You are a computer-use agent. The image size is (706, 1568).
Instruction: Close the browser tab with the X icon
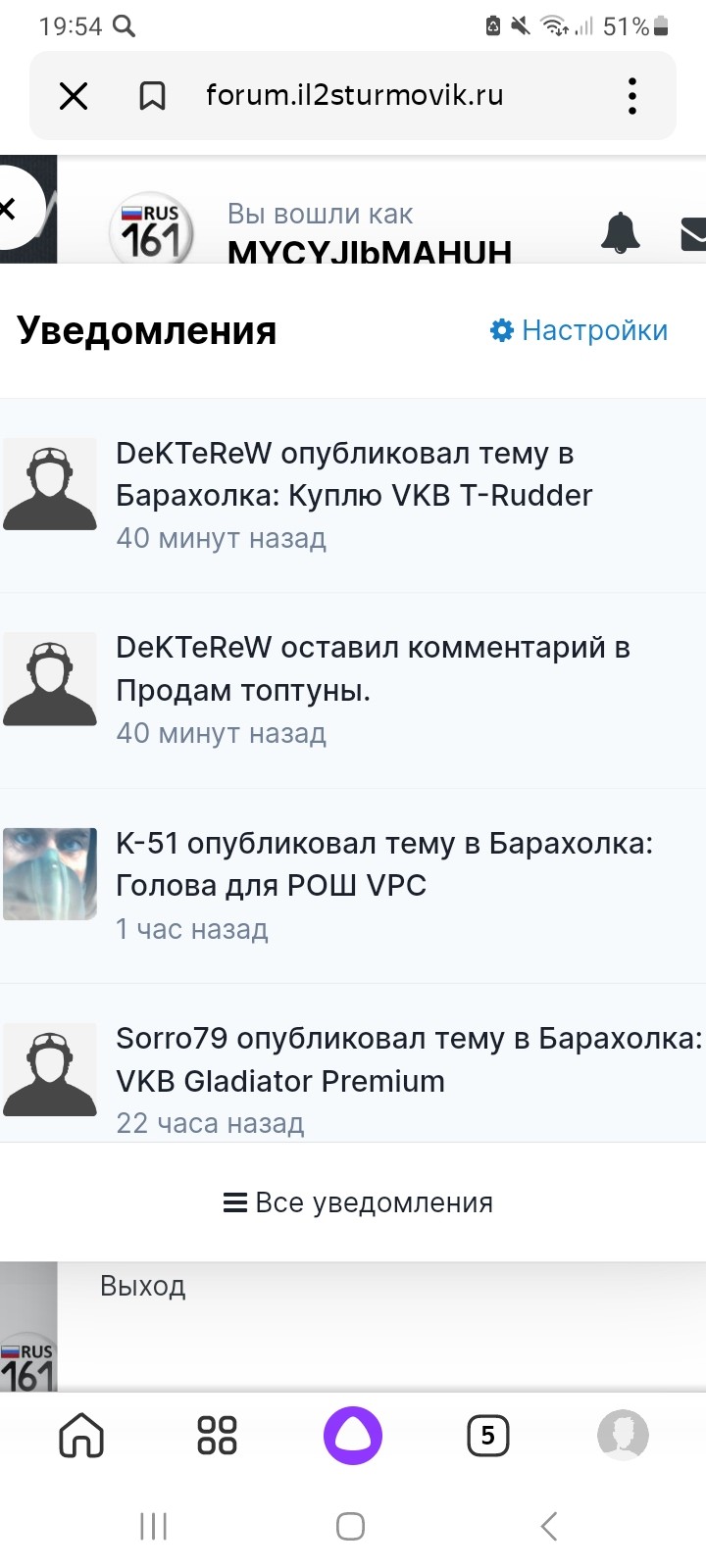click(74, 96)
